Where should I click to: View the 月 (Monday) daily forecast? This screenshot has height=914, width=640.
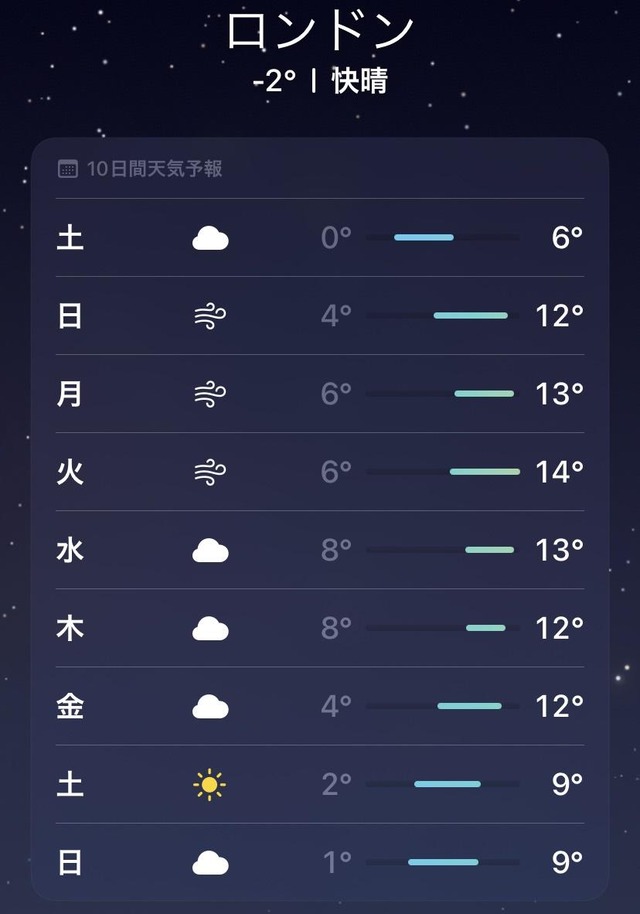320,394
